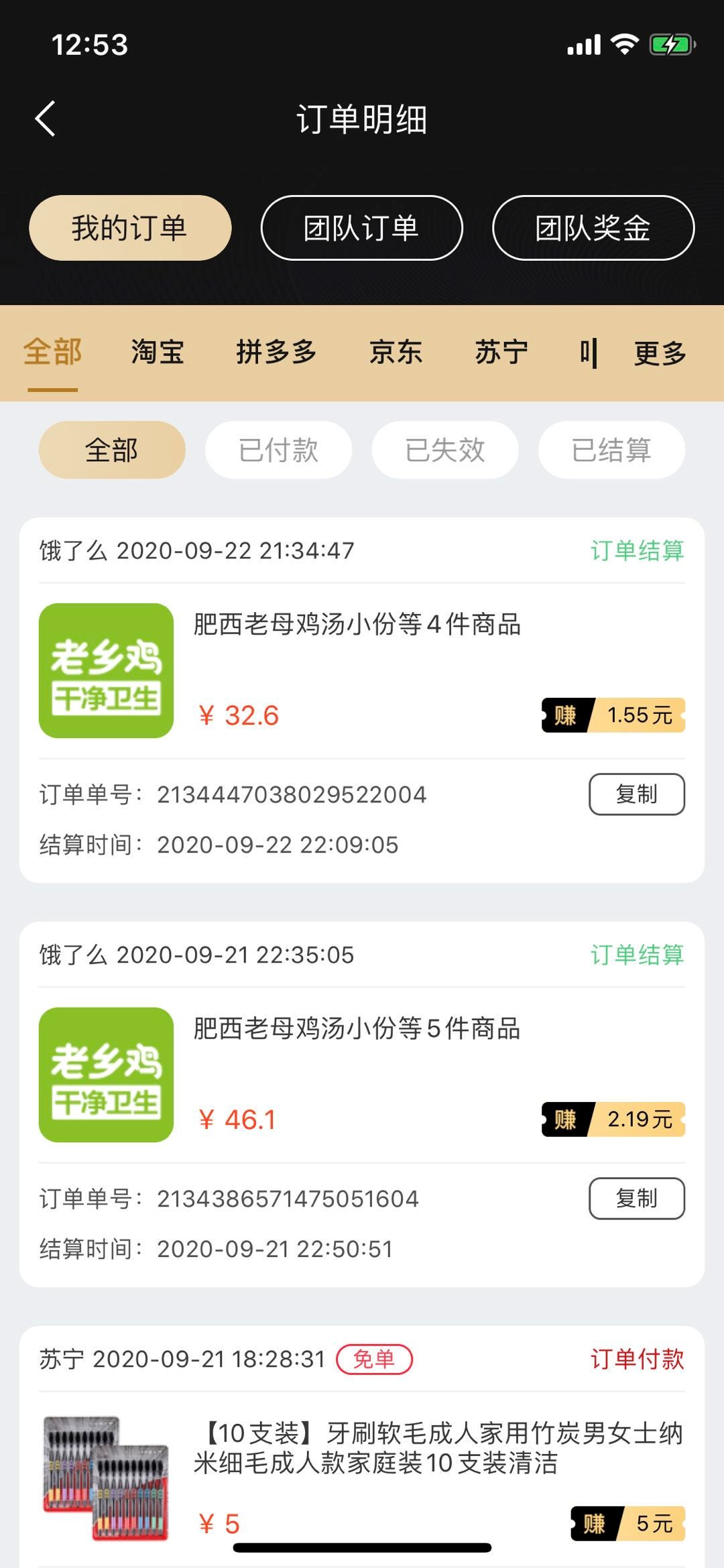Switch to 团队订单
The image size is (724, 1568).
coord(361,228)
